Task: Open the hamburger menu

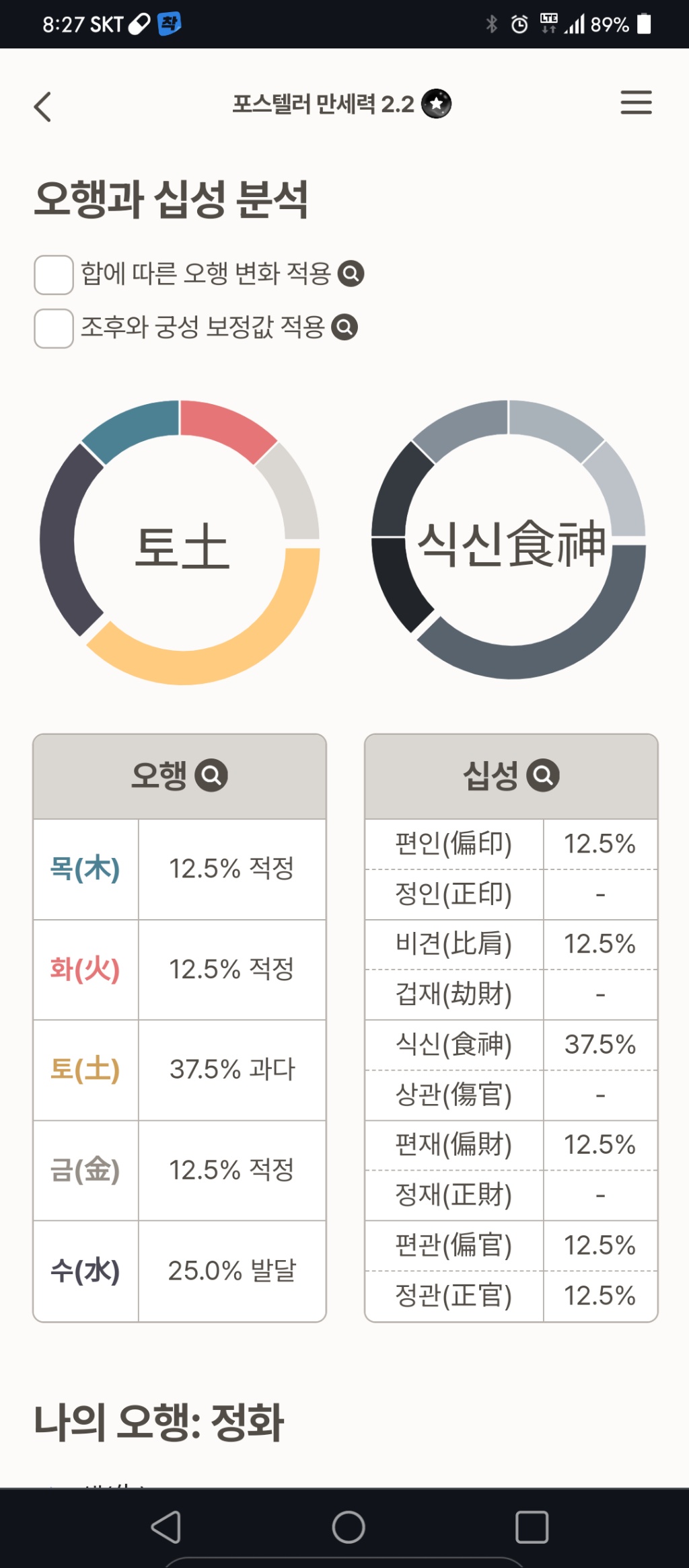Action: (636, 103)
